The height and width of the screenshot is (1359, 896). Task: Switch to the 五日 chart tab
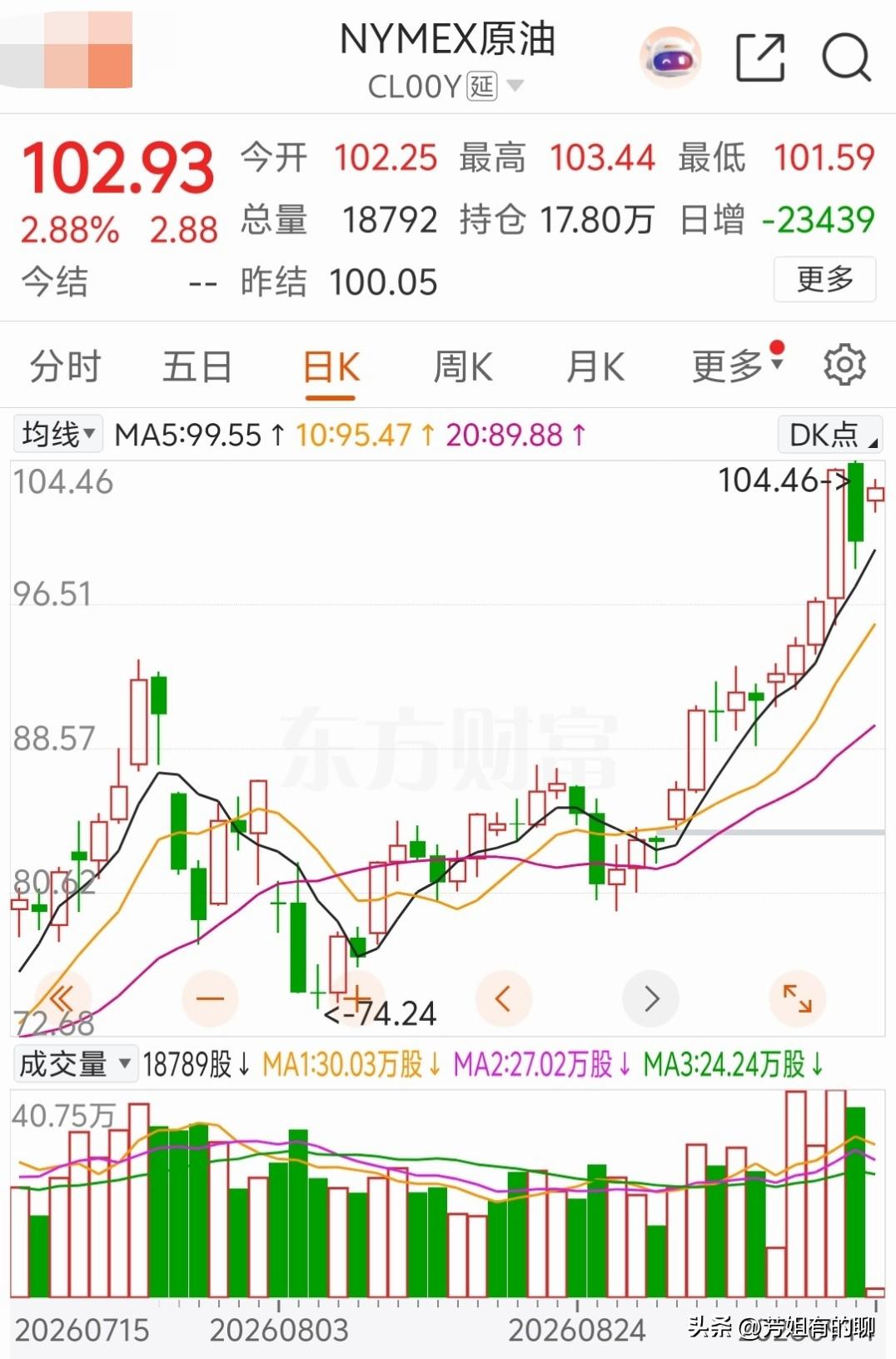[197, 366]
